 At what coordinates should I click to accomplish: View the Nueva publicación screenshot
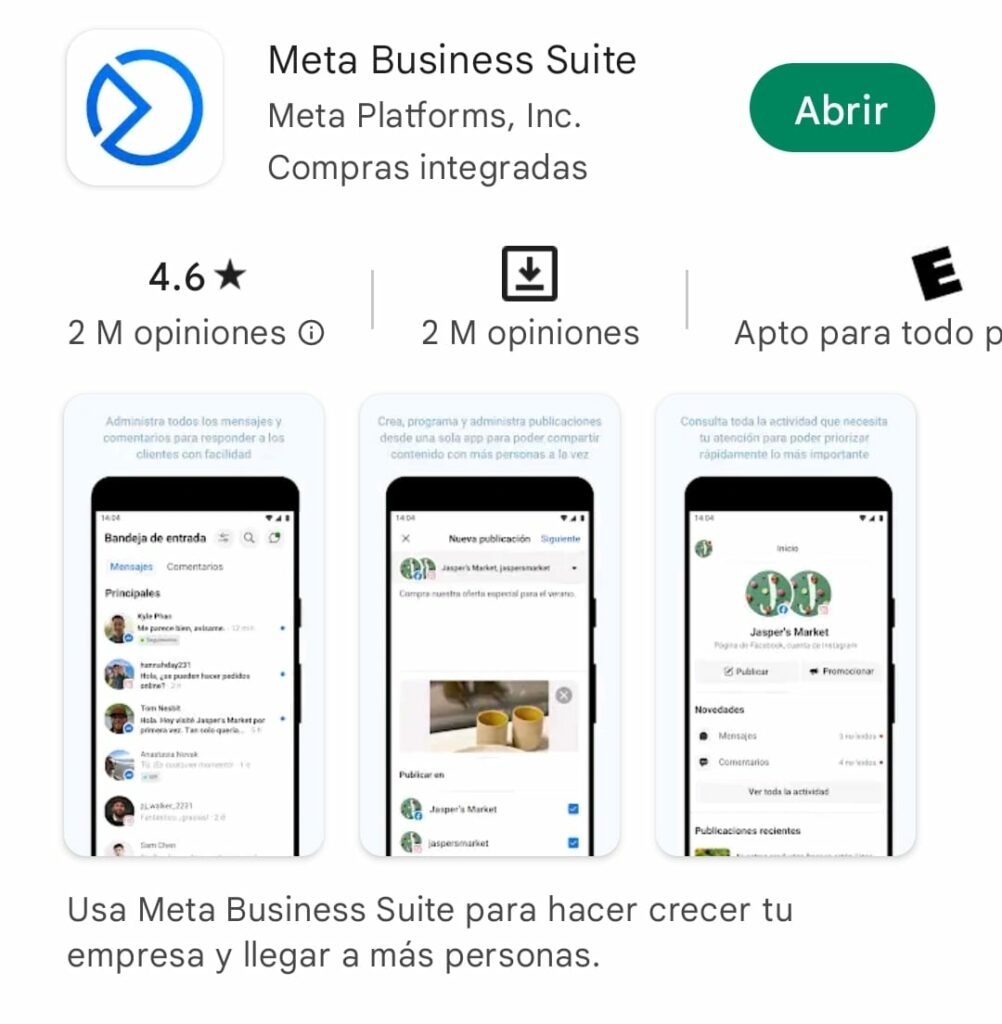(x=489, y=625)
